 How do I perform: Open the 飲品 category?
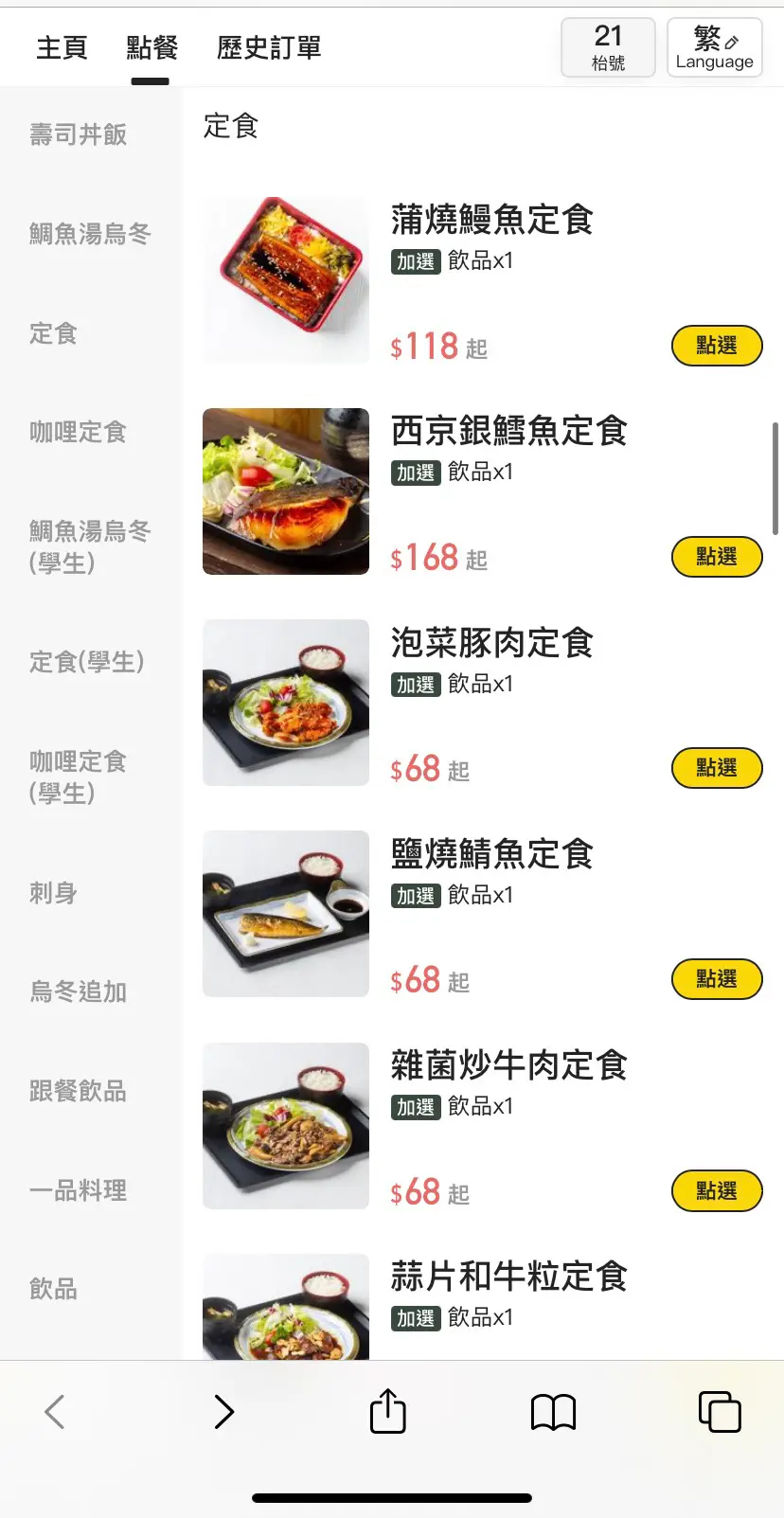pyautogui.click(x=53, y=1289)
